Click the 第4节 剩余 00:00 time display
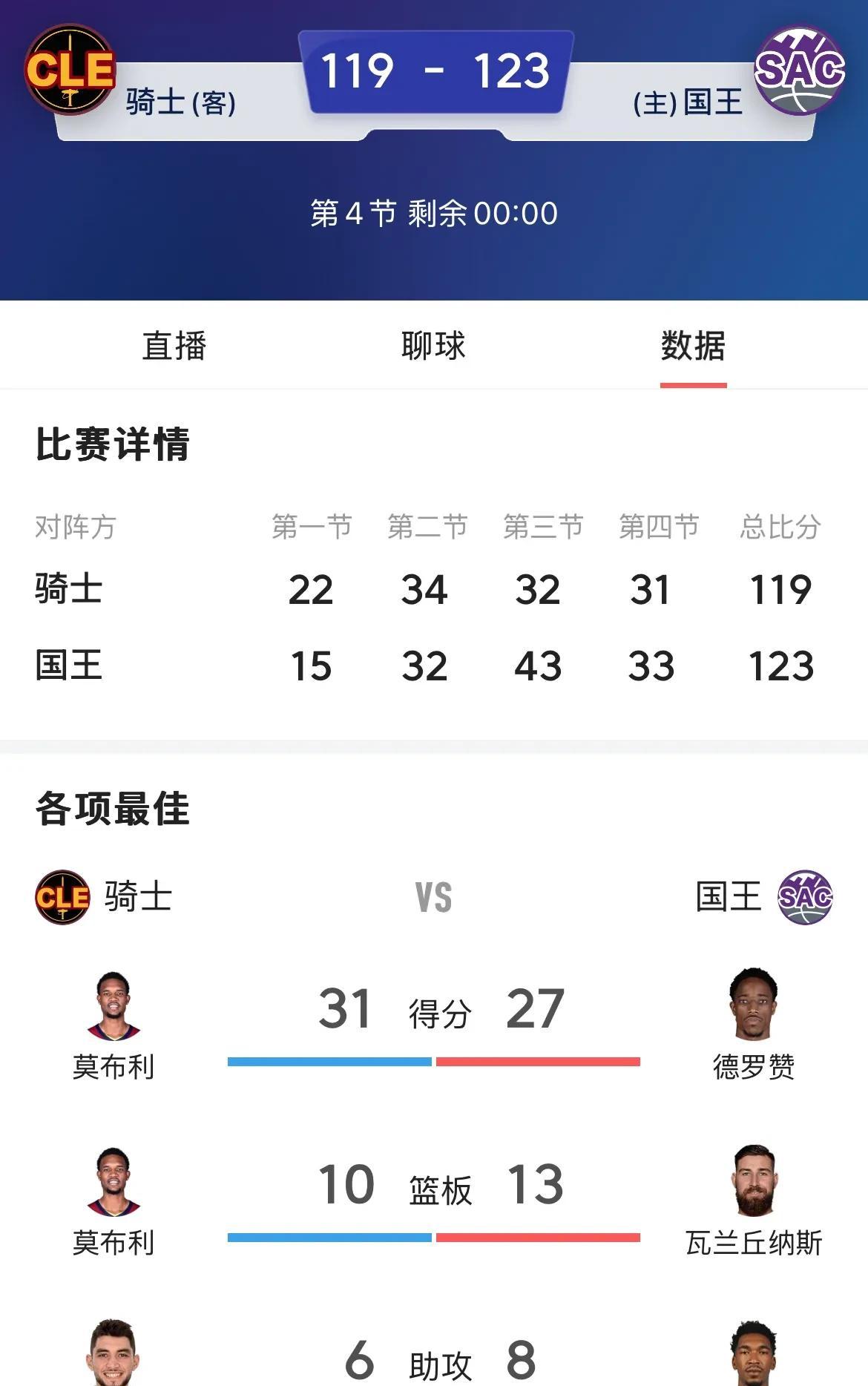This screenshot has height=1386, width=868. pyautogui.click(x=434, y=213)
